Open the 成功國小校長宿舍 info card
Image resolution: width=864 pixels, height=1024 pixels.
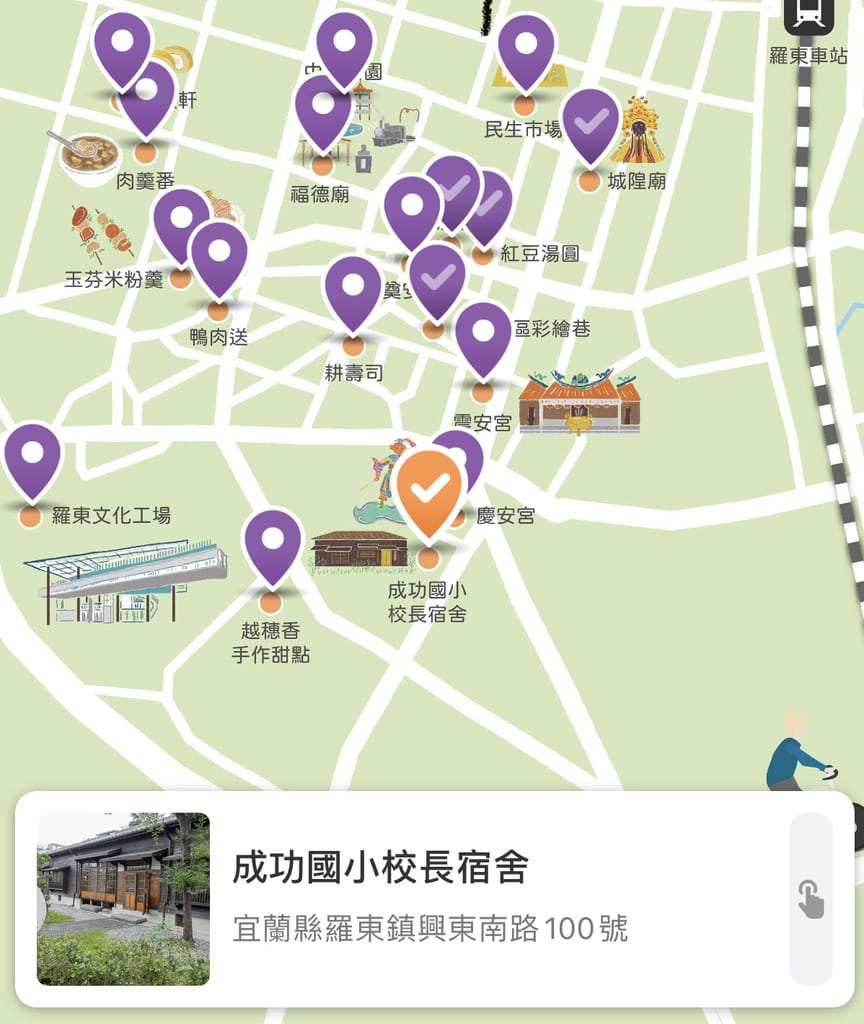pyautogui.click(x=400, y=899)
